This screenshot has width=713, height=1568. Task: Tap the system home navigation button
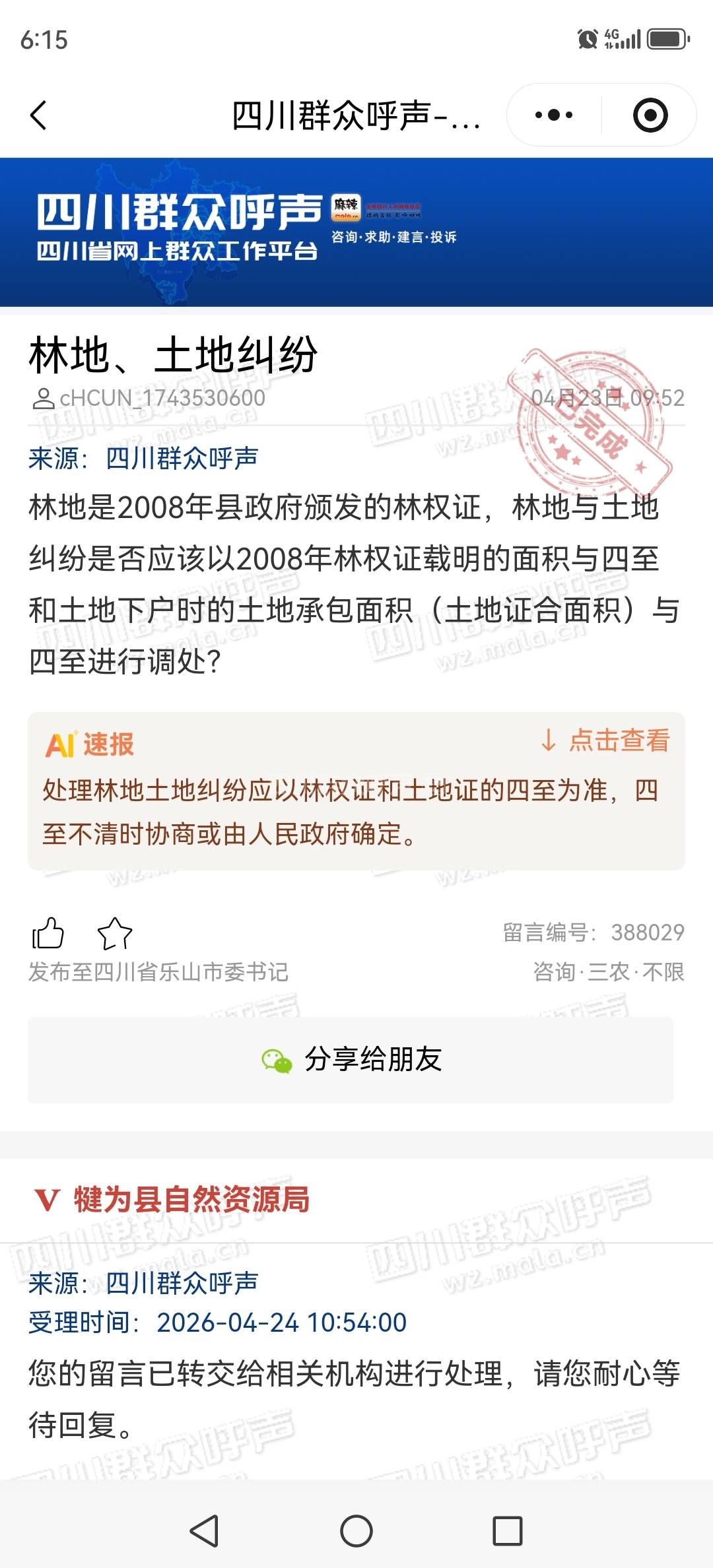point(356,1530)
